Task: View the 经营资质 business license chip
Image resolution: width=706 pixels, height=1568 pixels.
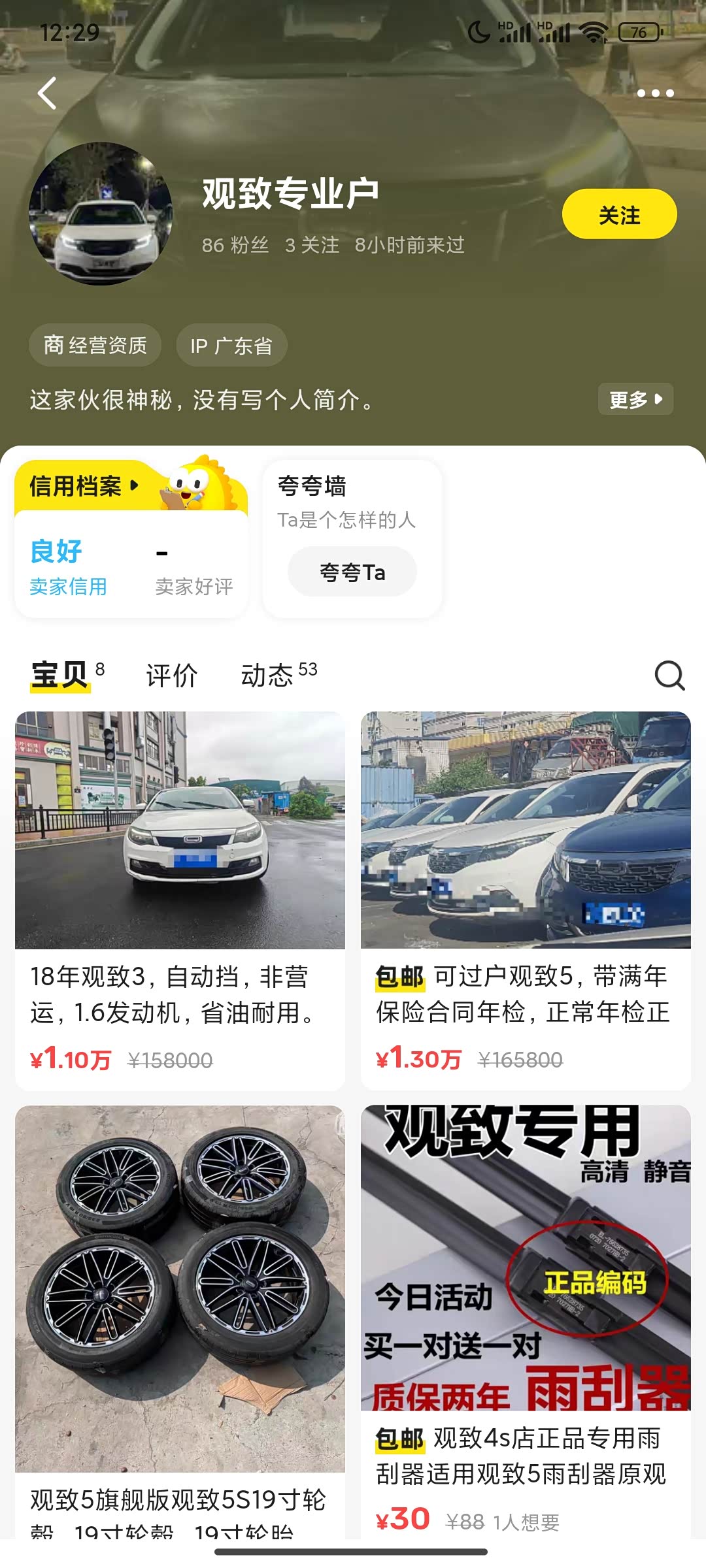Action: coord(95,345)
